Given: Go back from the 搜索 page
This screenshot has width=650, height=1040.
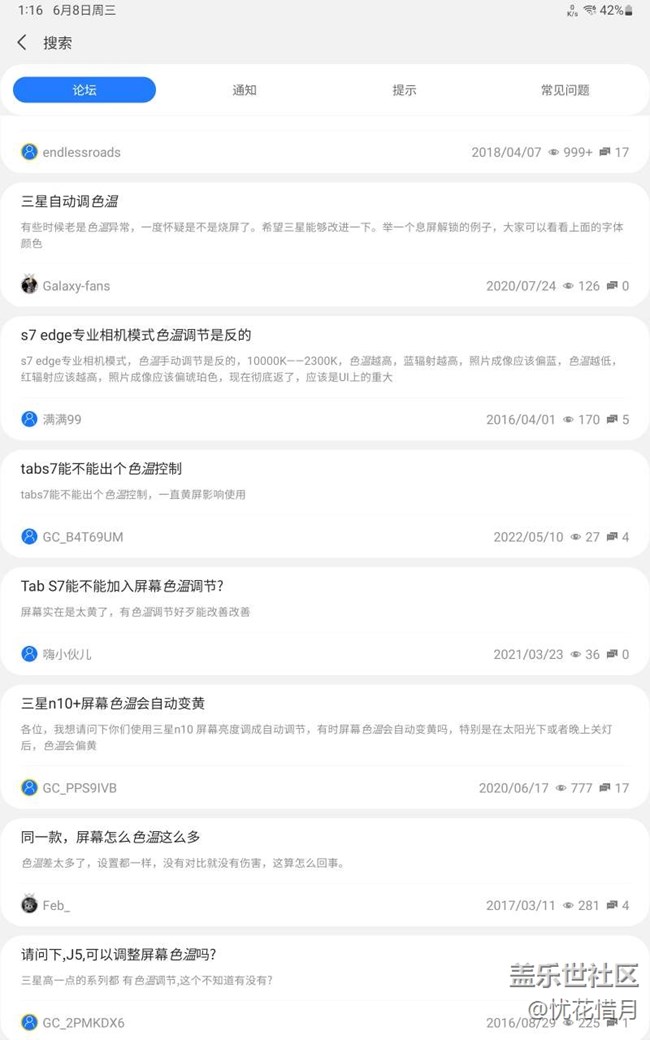Looking at the screenshot, I should click(22, 43).
